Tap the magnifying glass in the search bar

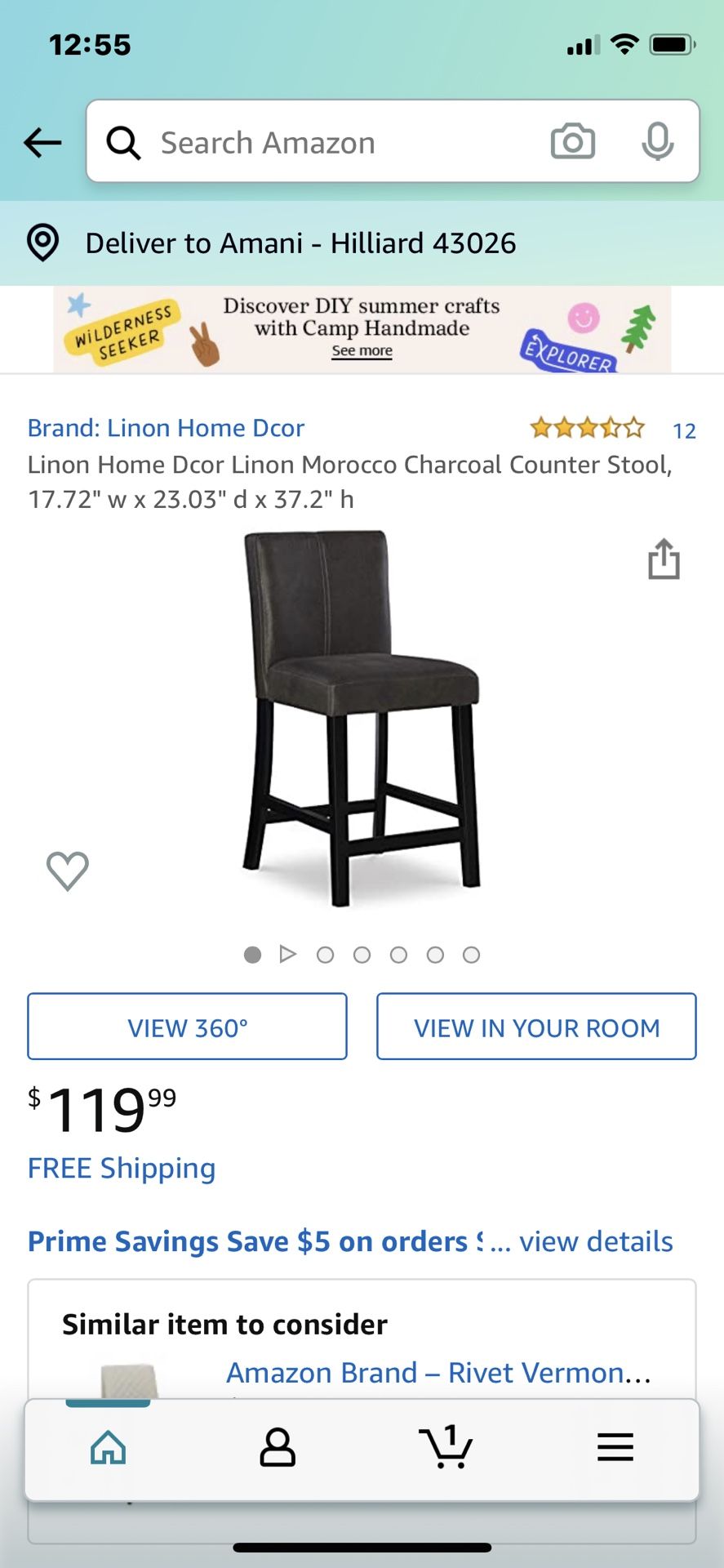[123, 141]
